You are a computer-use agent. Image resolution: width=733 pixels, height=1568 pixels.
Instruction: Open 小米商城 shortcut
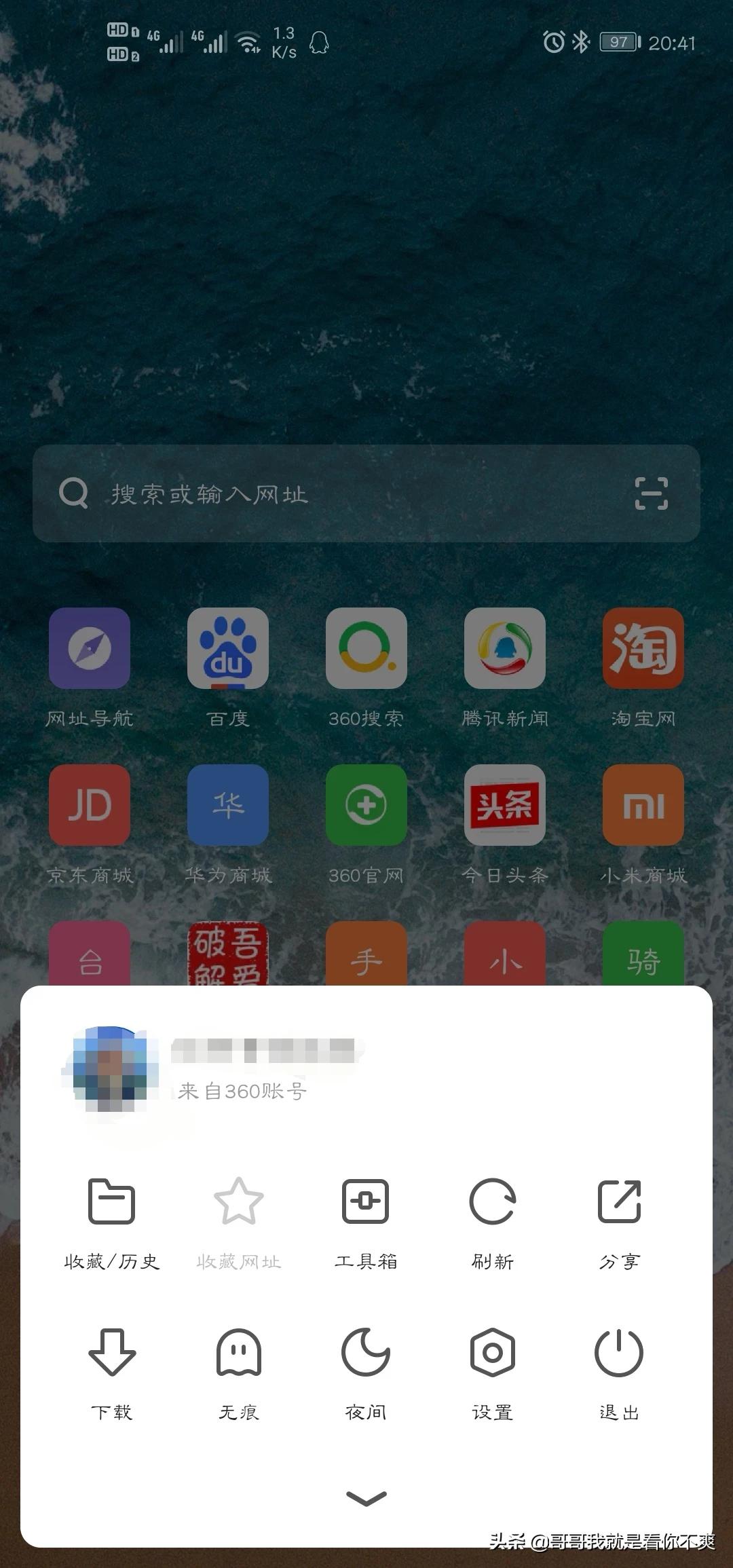click(643, 805)
